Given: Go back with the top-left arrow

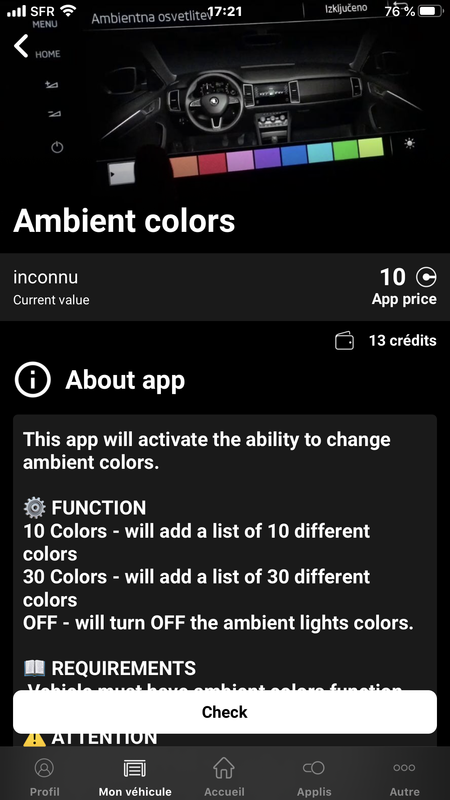Looking at the screenshot, I should pos(21,46).
